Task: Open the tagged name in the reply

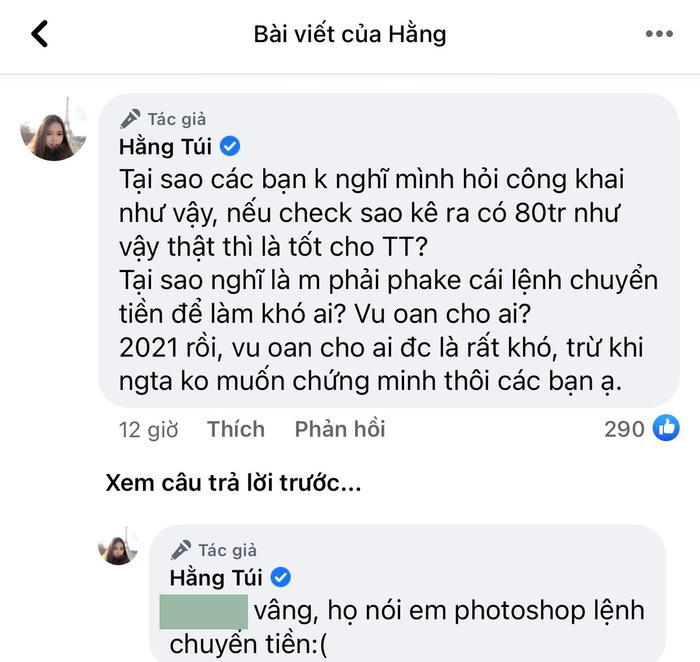Action: (203, 610)
